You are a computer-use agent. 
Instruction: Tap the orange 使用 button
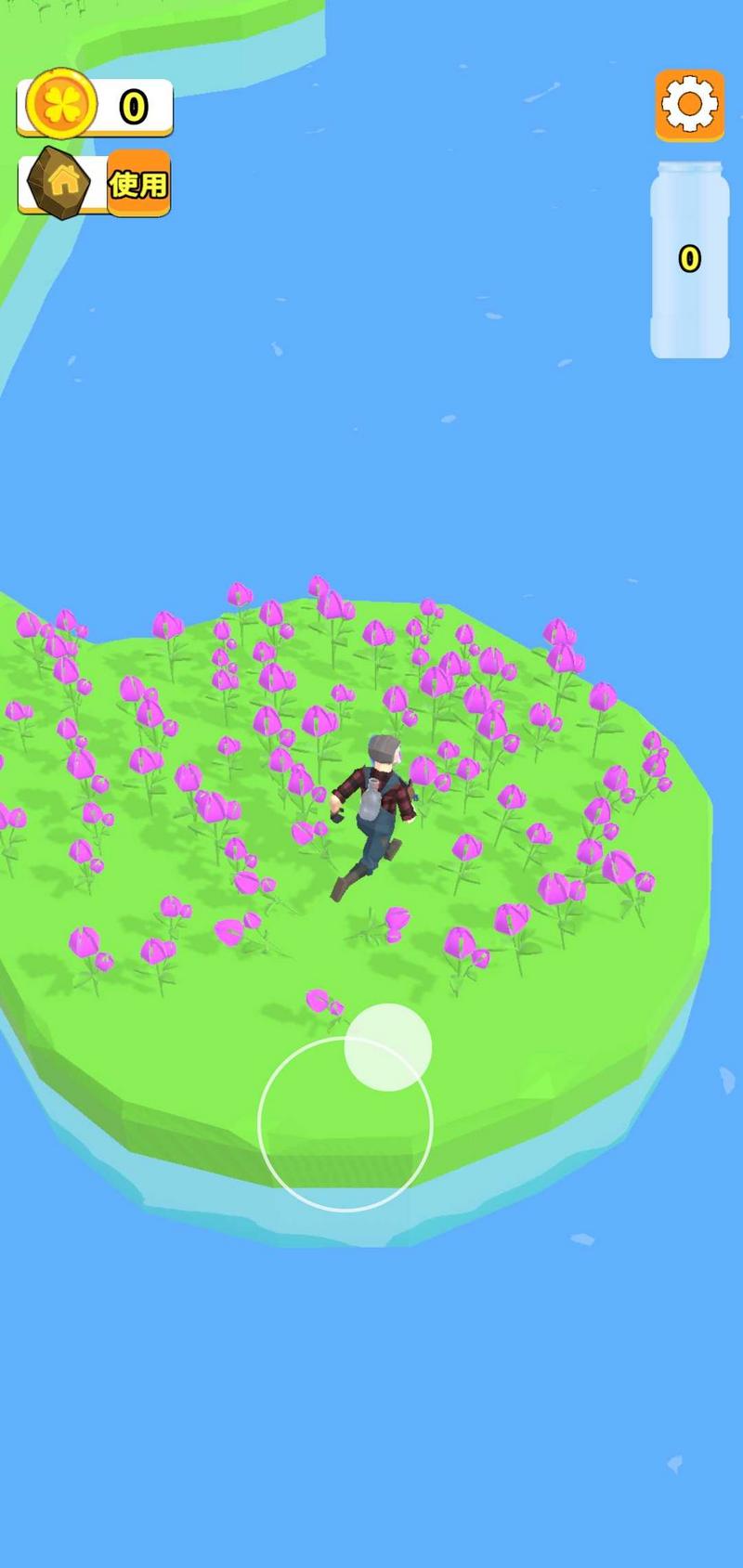tap(138, 184)
